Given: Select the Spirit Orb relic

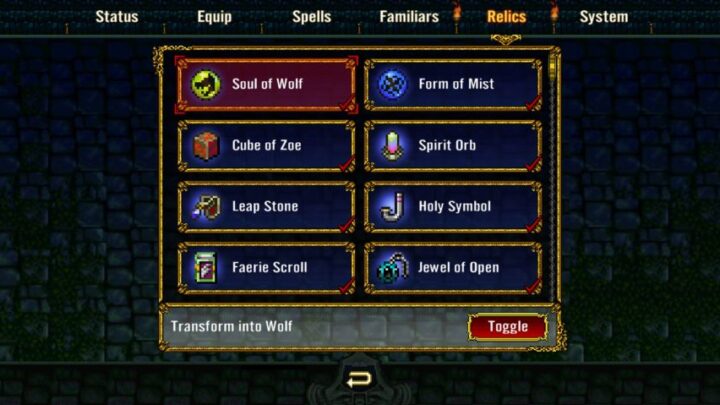Looking at the screenshot, I should 454,146.
